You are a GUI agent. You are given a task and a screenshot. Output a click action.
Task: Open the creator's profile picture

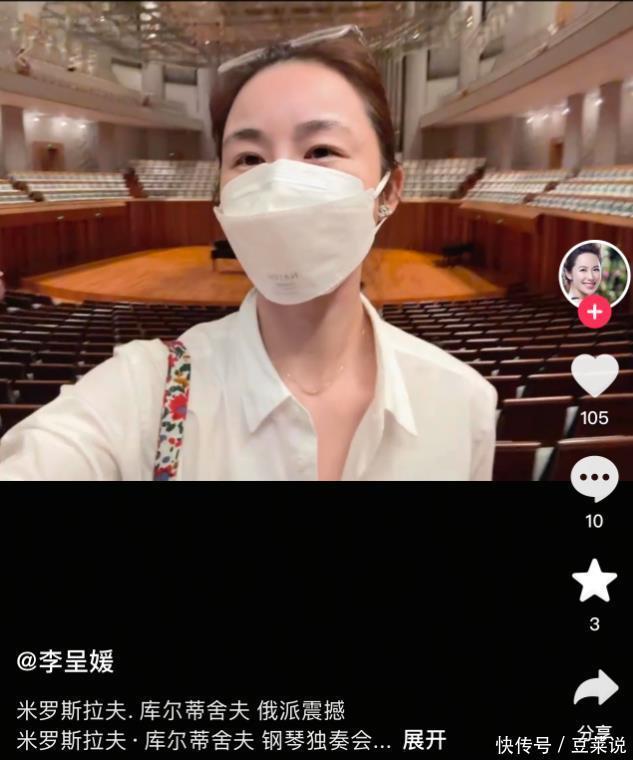click(594, 274)
